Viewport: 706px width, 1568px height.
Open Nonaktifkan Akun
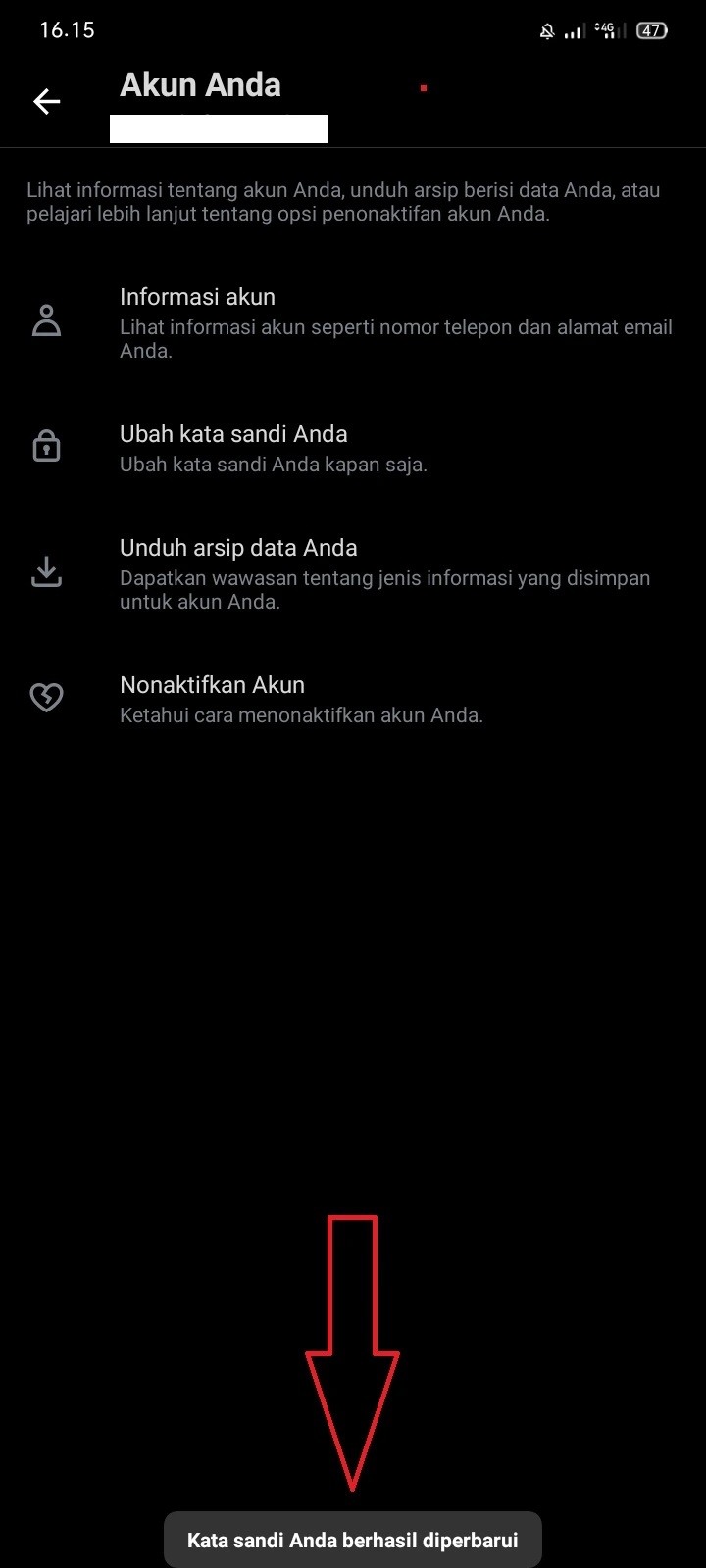(x=353, y=700)
